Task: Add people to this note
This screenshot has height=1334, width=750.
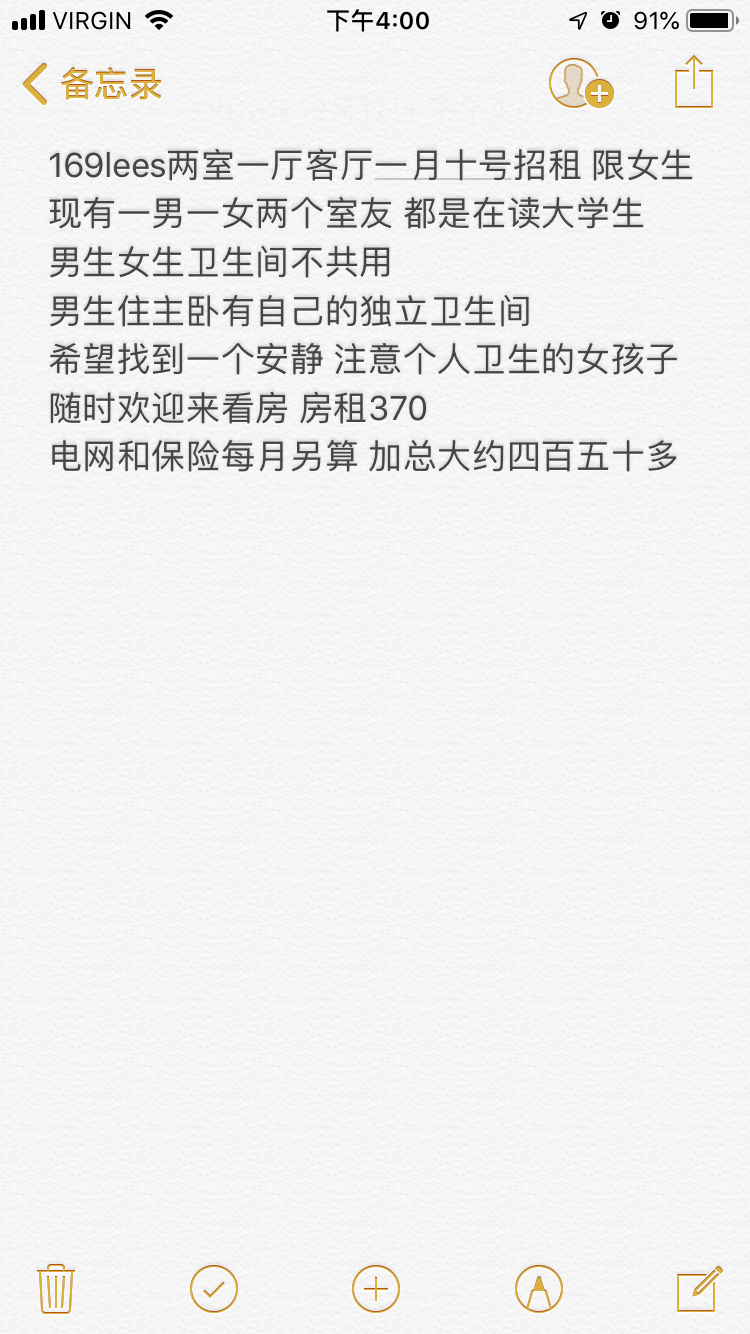Action: (x=581, y=83)
